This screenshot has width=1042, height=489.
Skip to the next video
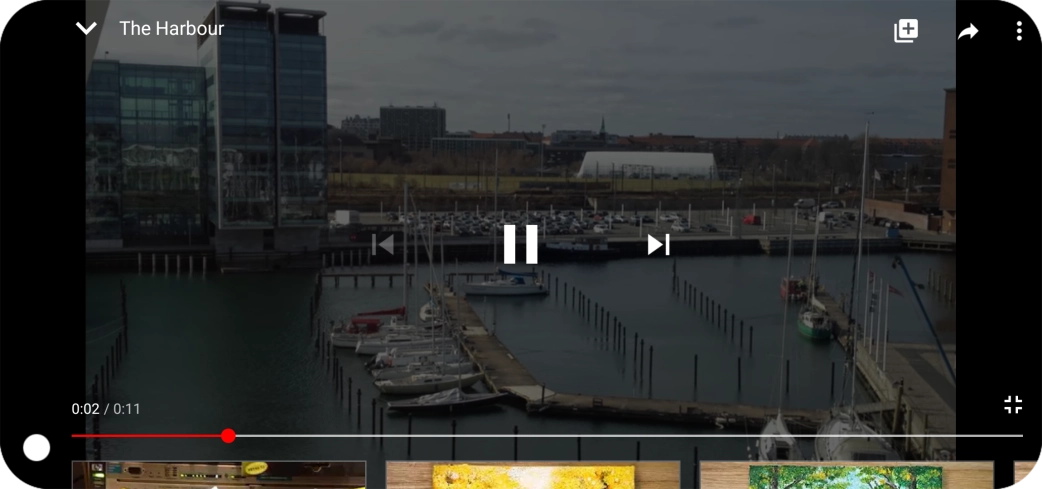658,244
